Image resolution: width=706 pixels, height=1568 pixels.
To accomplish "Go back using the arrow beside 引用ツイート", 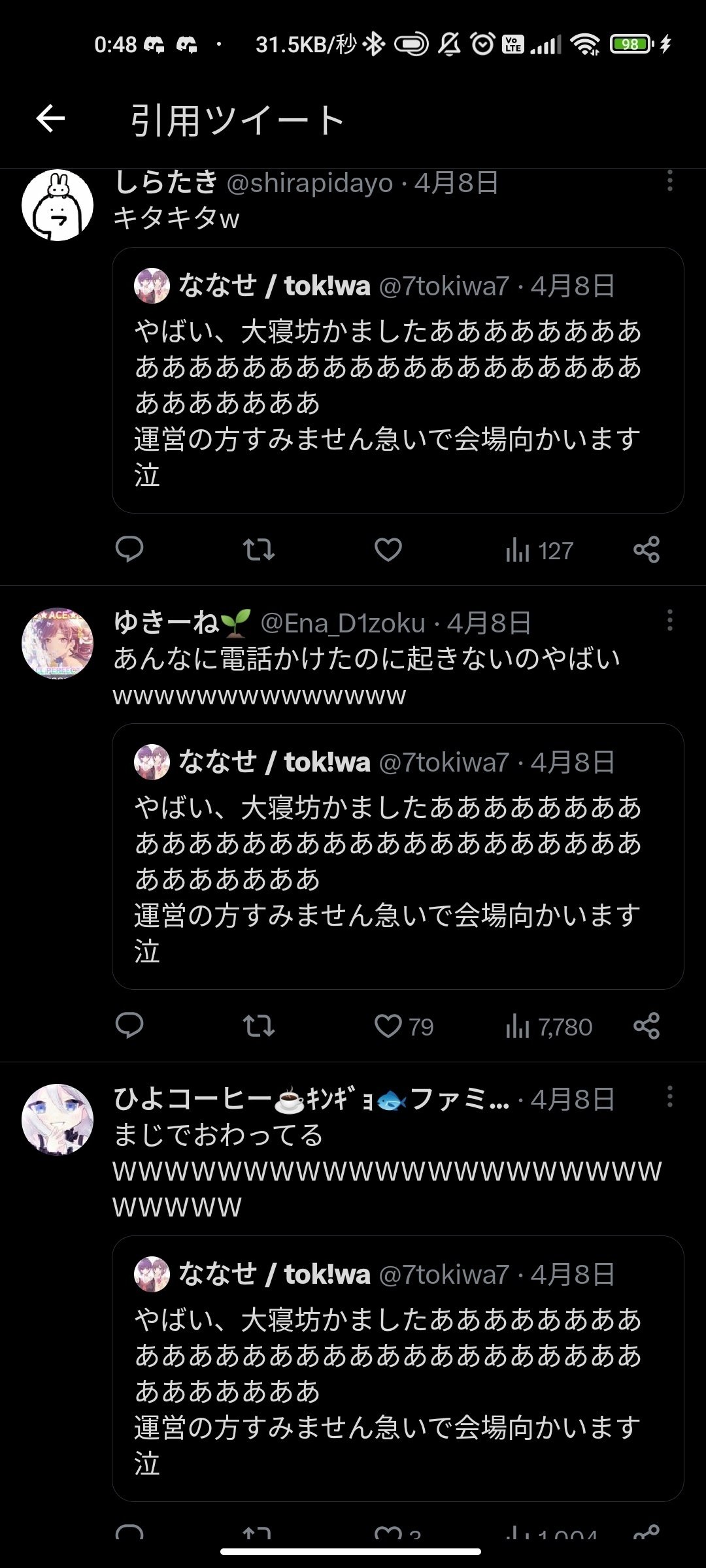I will click(50, 119).
